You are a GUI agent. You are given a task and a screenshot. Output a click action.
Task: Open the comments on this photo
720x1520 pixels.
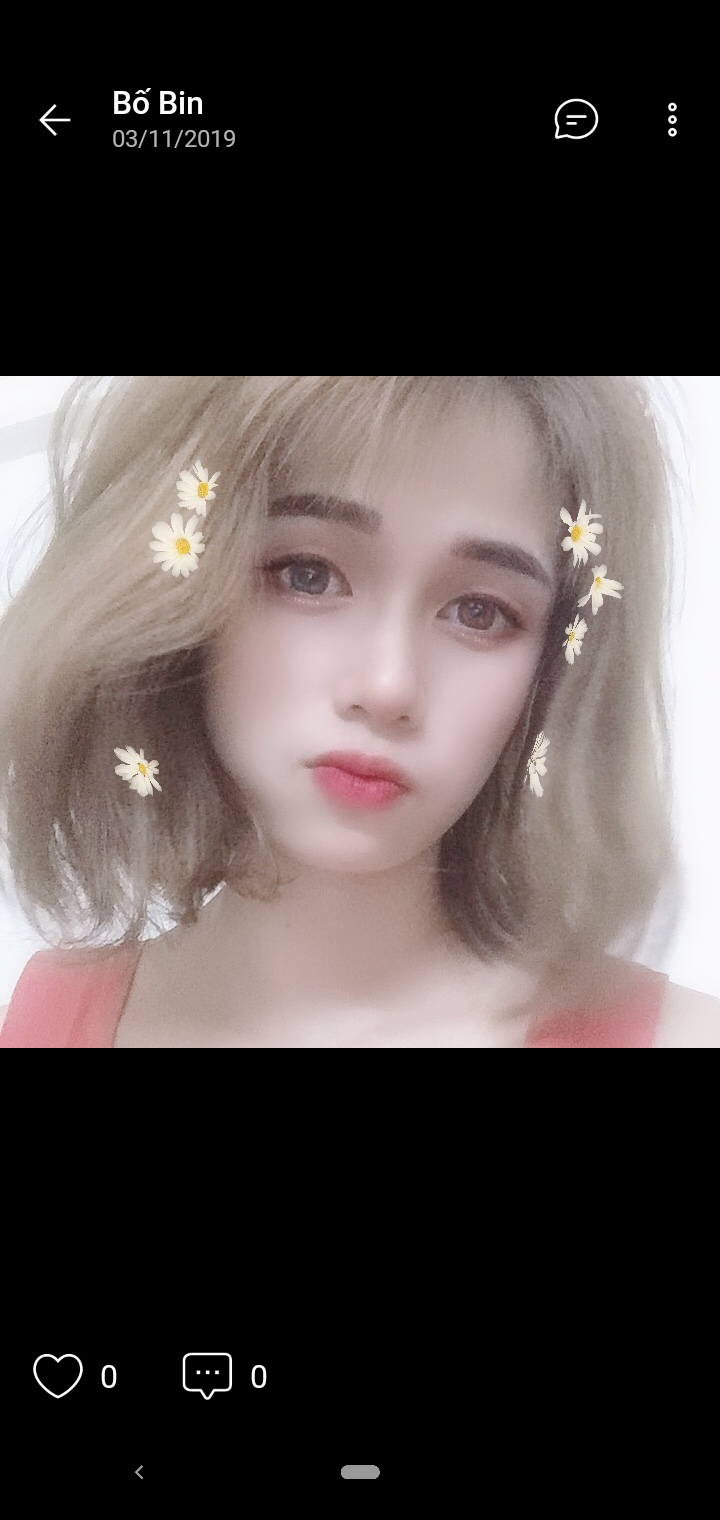tap(207, 1376)
